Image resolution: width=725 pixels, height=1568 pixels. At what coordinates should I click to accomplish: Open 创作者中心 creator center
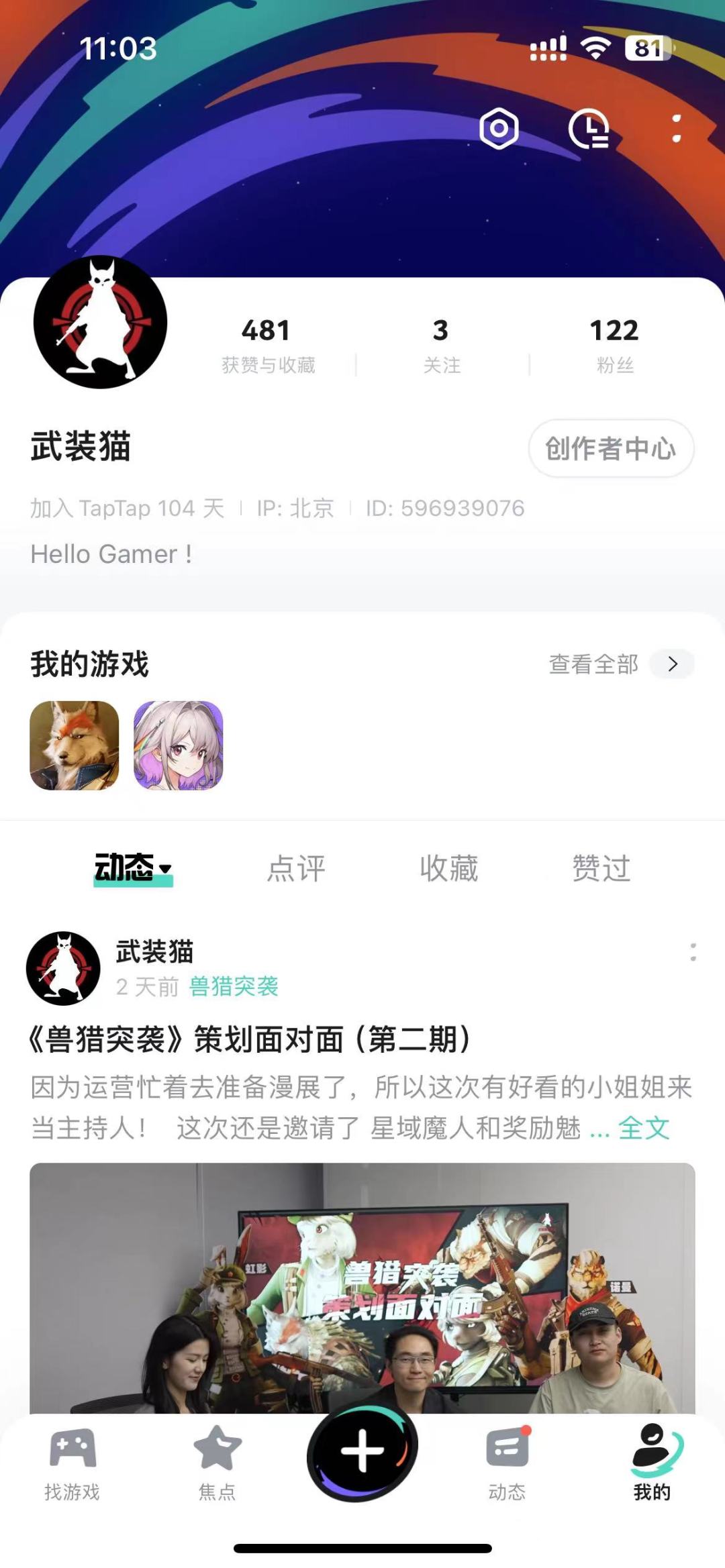click(610, 450)
